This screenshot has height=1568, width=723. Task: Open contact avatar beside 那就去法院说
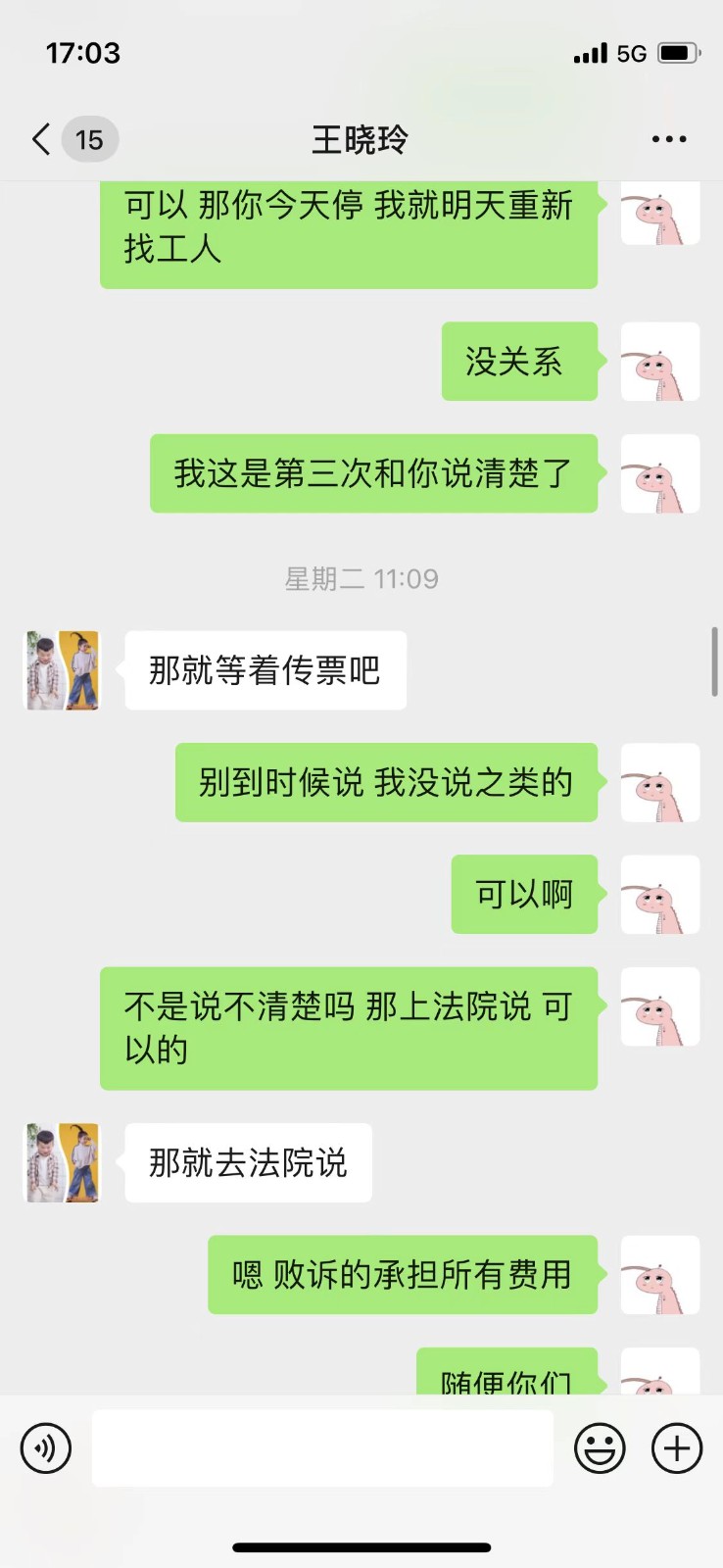[62, 1162]
